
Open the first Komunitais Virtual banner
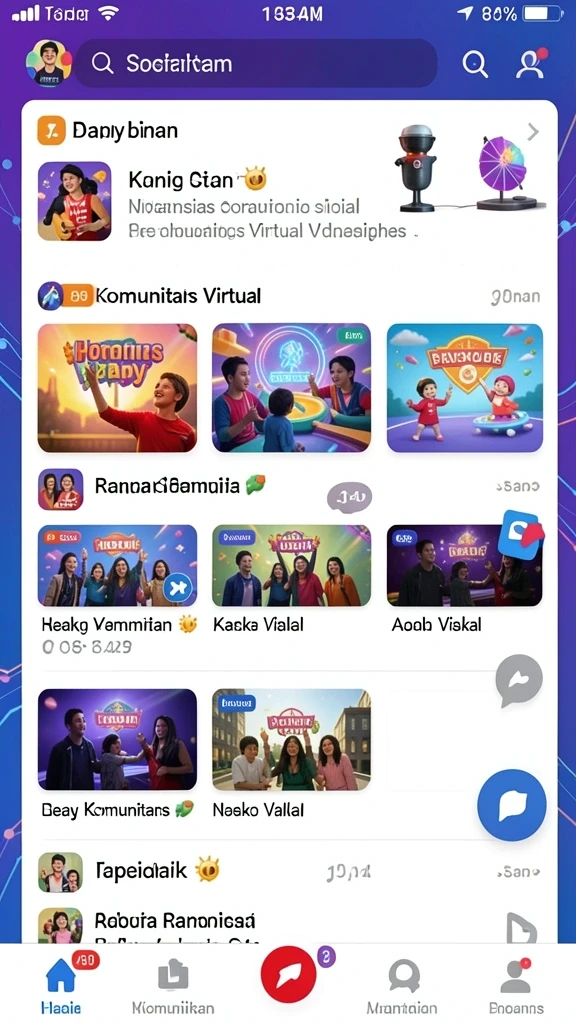118,388
